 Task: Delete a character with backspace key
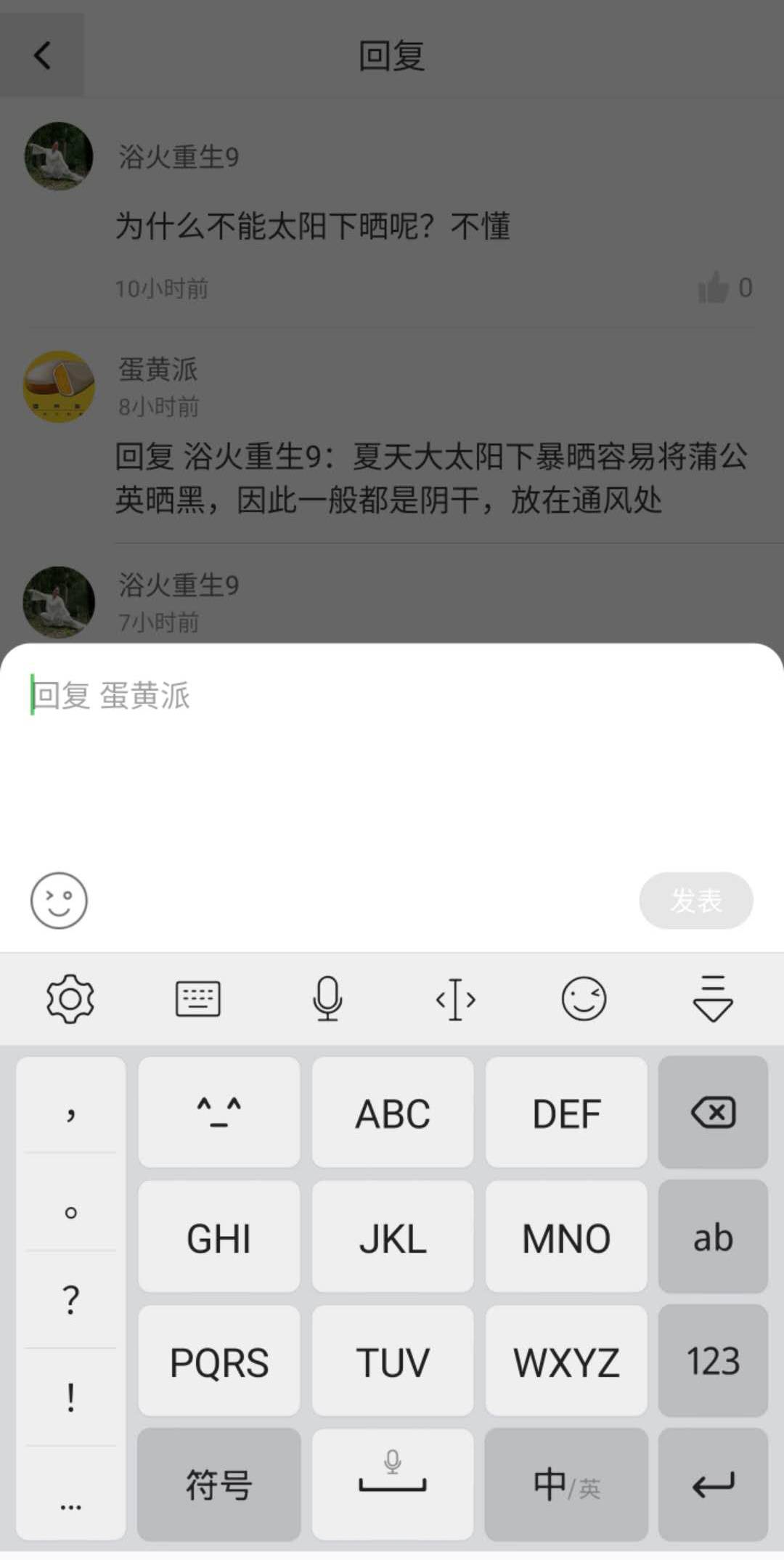(713, 1113)
